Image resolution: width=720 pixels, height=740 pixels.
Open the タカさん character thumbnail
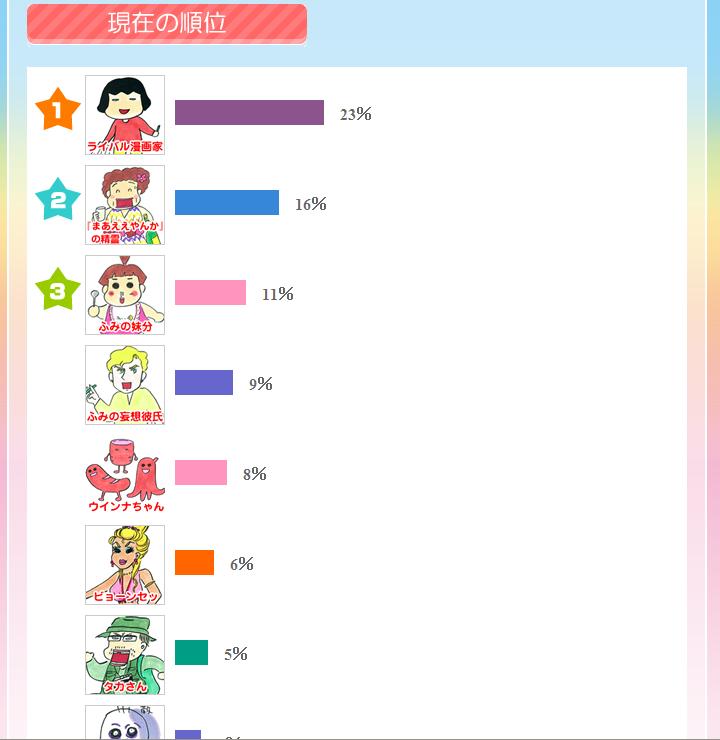(x=125, y=655)
